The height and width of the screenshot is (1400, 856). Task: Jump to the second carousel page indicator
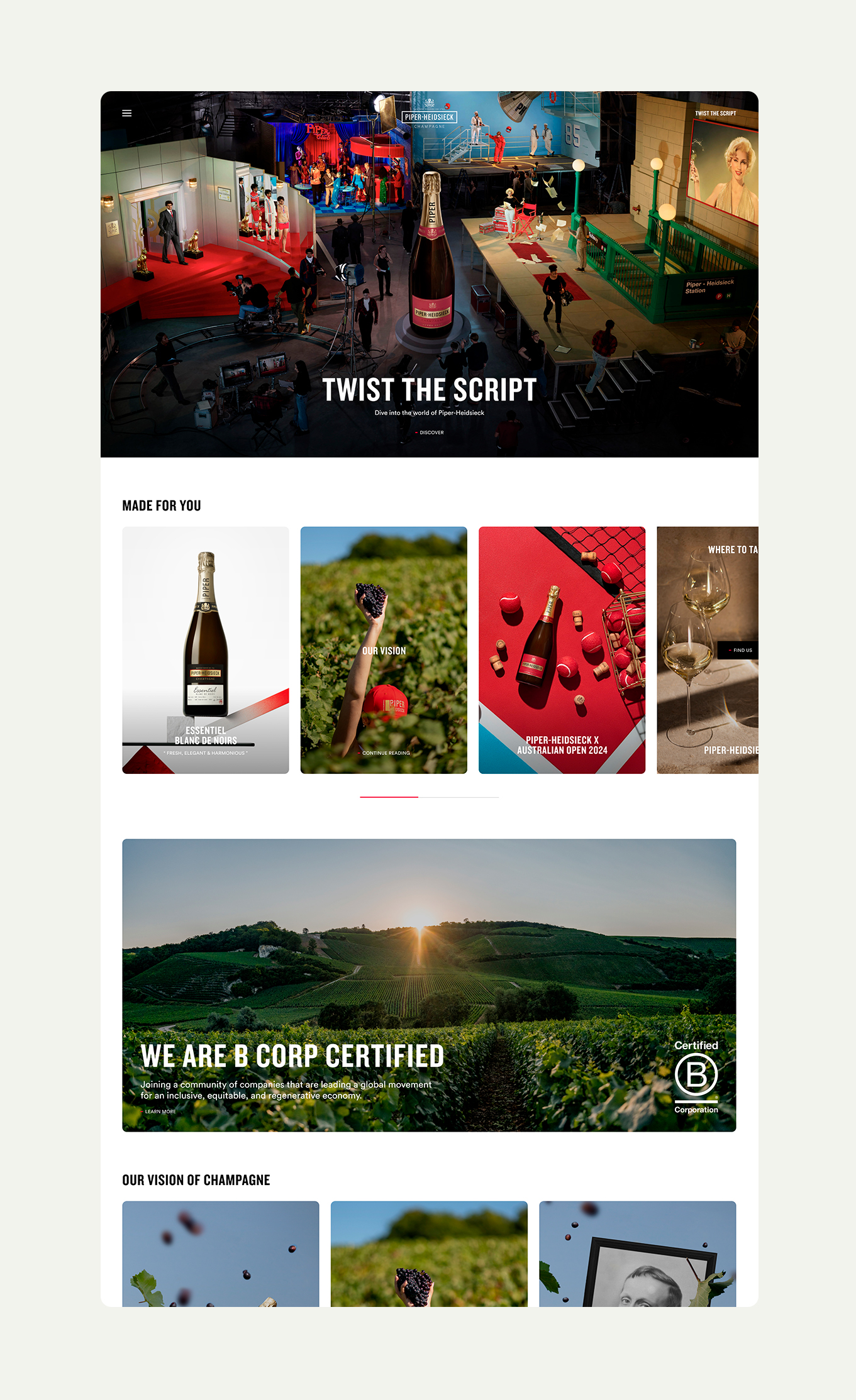(x=459, y=796)
